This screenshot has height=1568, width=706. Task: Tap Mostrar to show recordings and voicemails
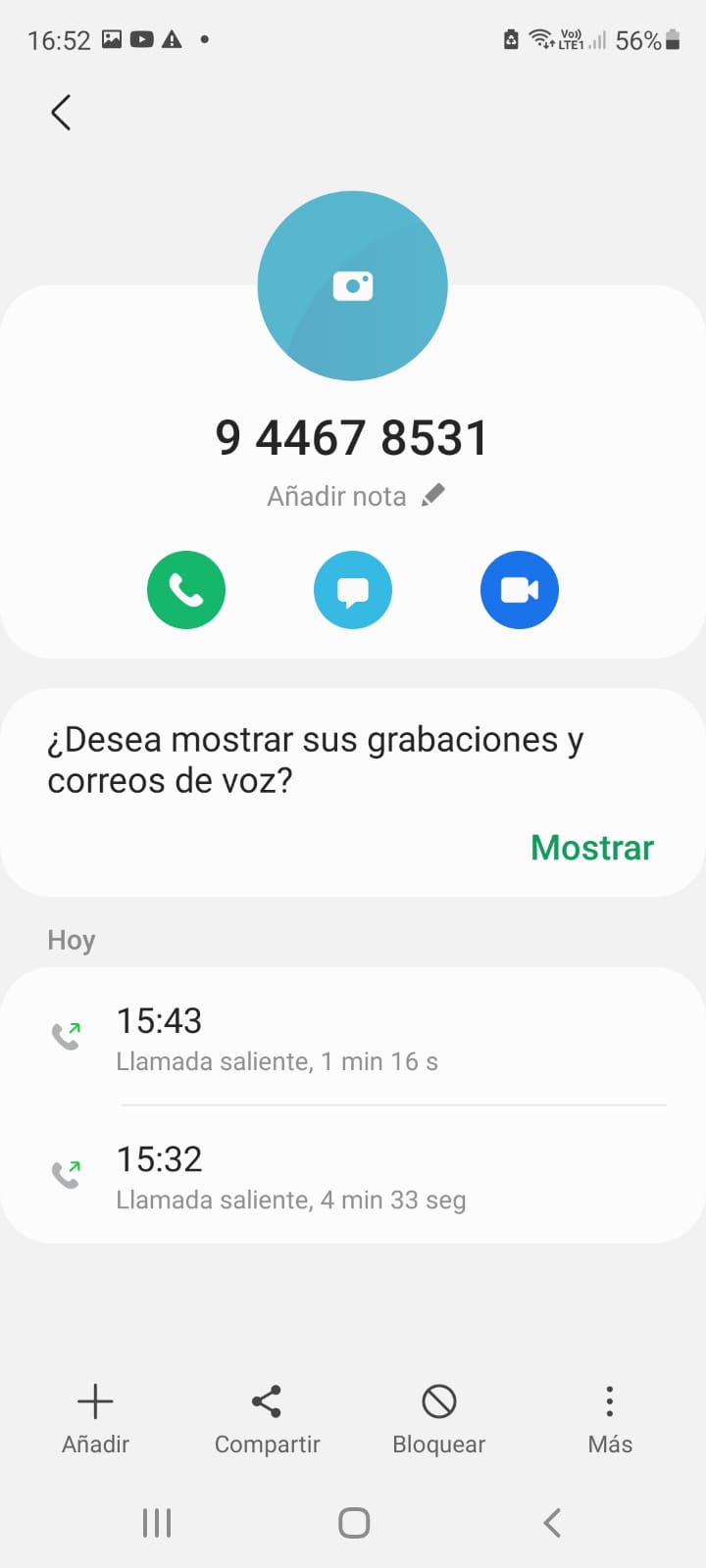[x=591, y=848]
